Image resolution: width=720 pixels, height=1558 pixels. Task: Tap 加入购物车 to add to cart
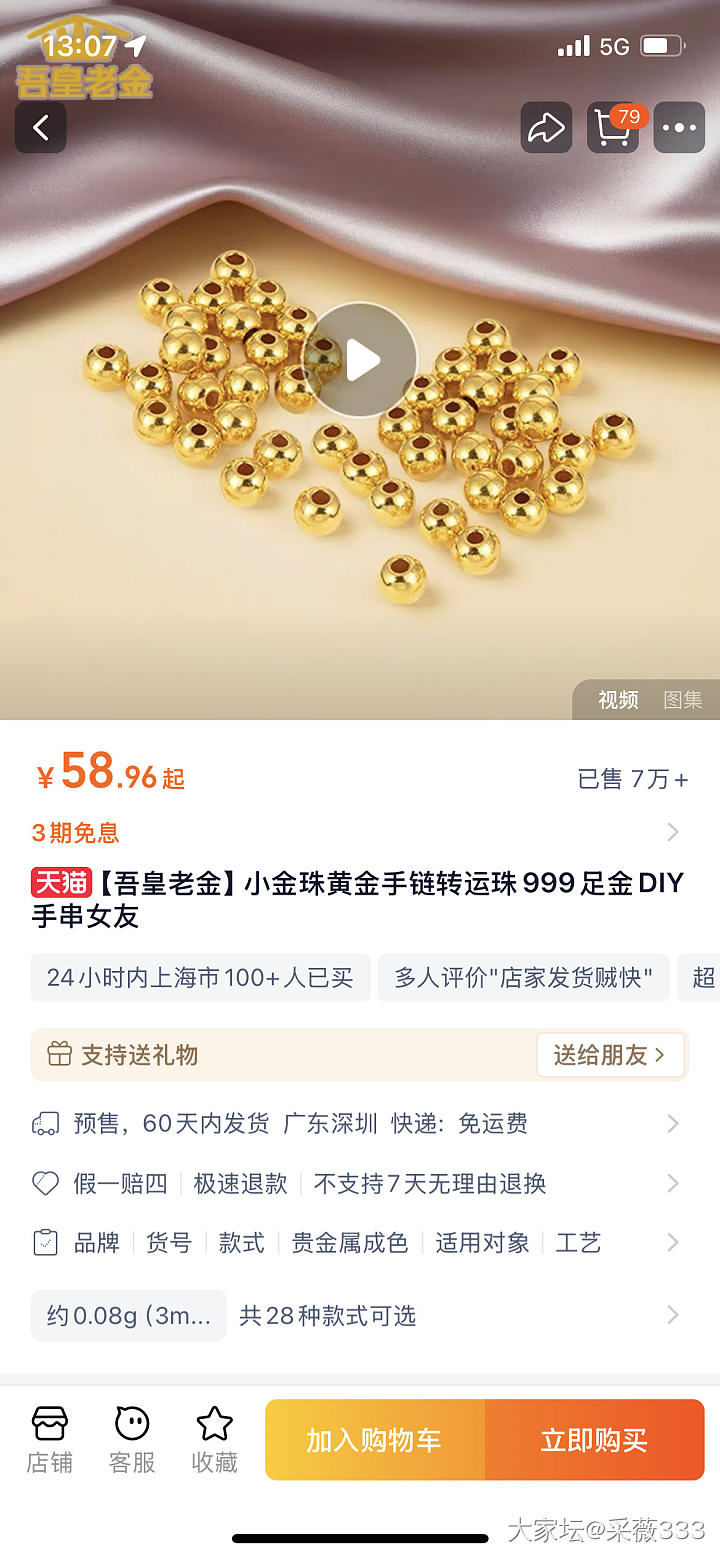[x=374, y=1440]
